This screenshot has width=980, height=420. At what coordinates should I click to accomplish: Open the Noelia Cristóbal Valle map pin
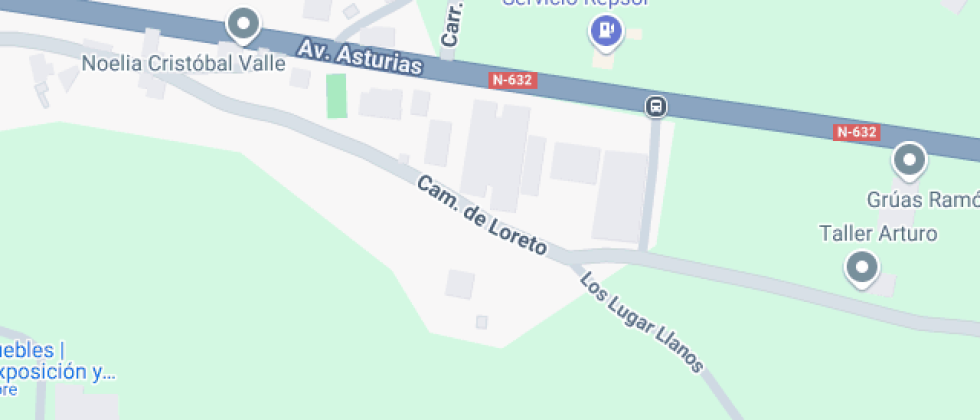[242, 24]
